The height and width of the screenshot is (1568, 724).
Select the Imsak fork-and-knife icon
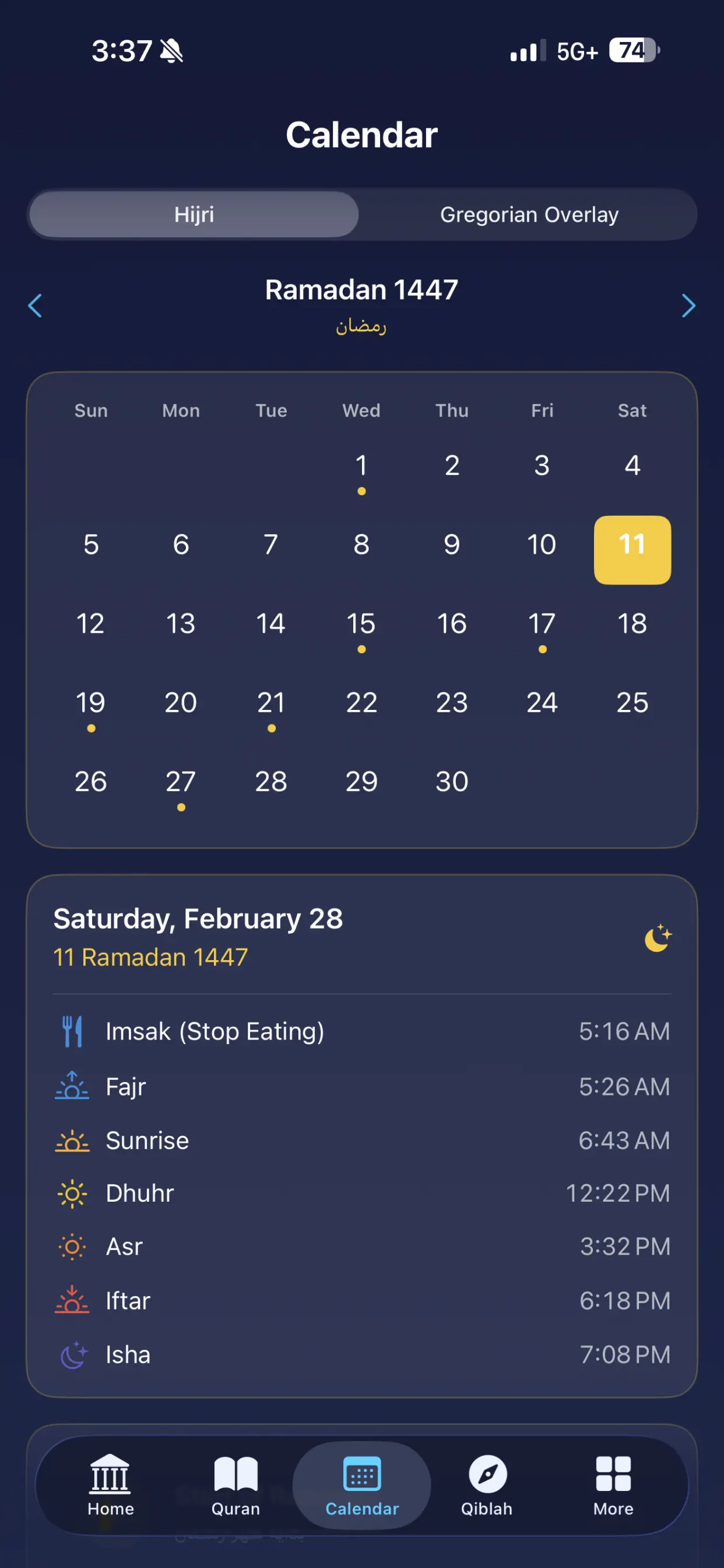click(x=72, y=1031)
